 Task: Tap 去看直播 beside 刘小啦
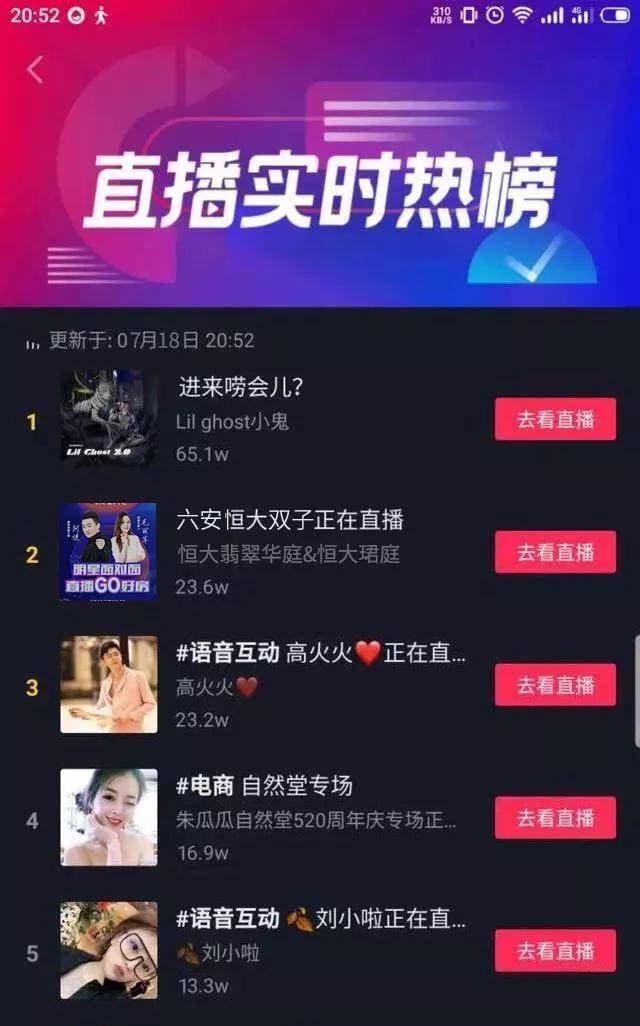coord(555,951)
